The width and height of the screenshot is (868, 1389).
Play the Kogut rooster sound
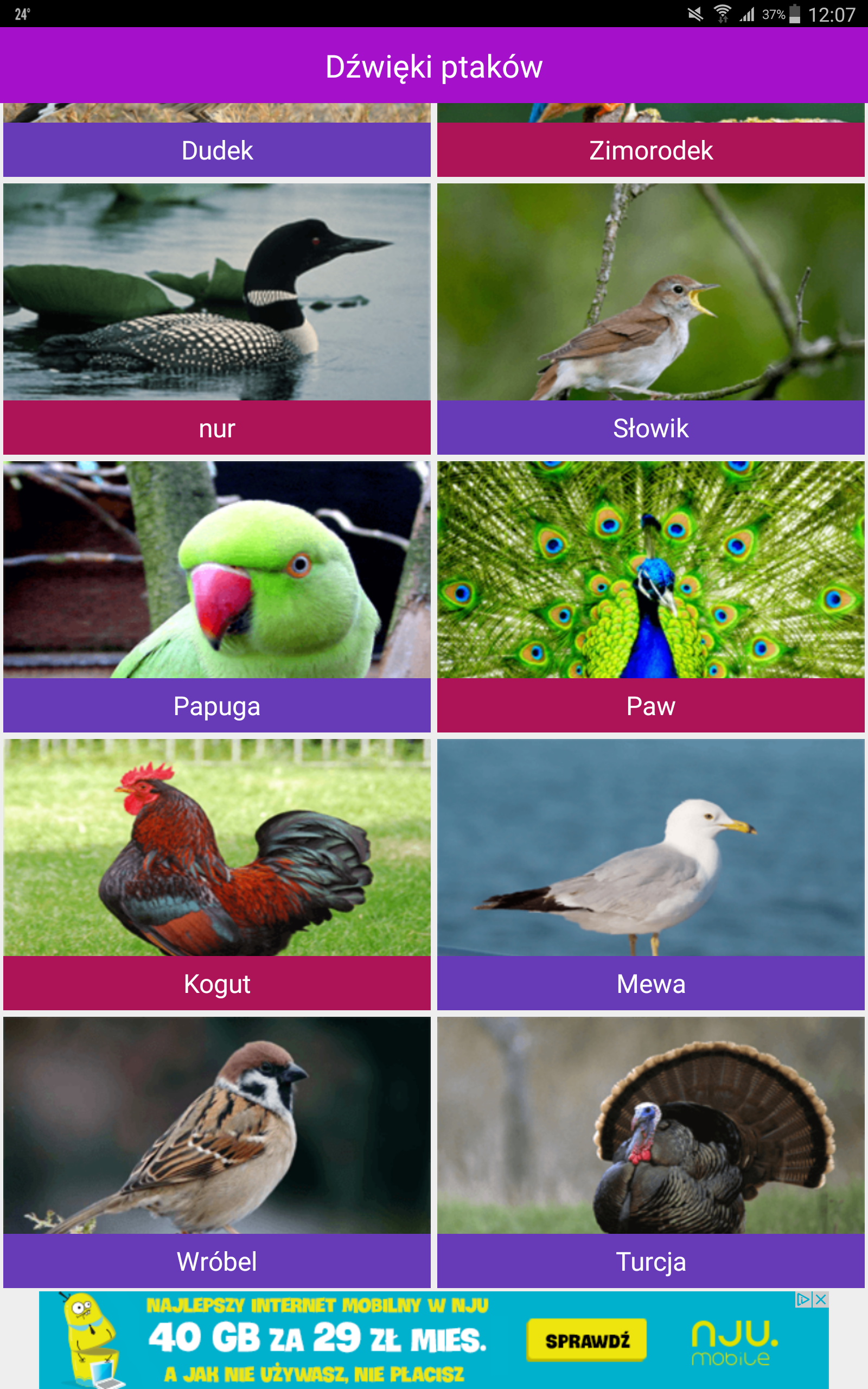pyautogui.click(x=216, y=875)
